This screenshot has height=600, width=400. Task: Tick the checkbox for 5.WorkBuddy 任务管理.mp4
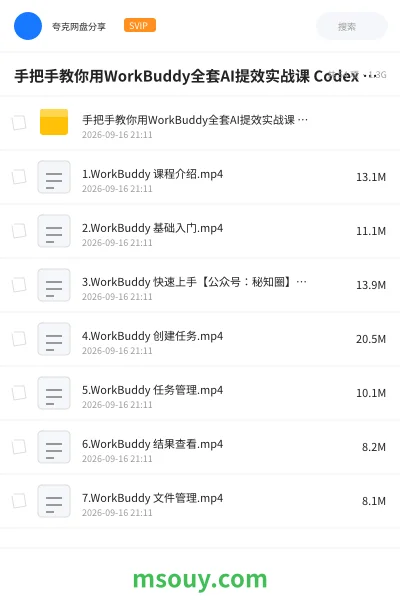pos(19,393)
